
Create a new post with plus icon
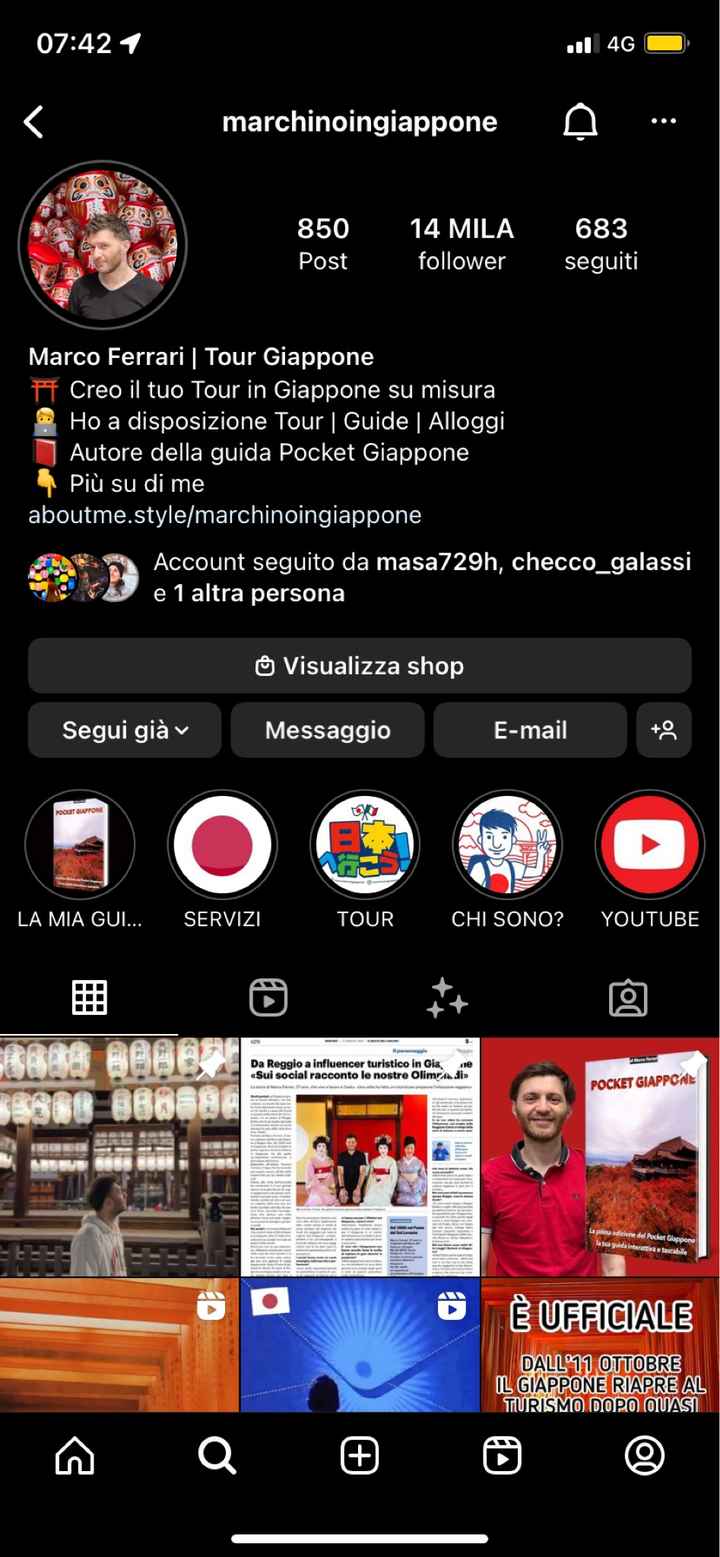360,1456
